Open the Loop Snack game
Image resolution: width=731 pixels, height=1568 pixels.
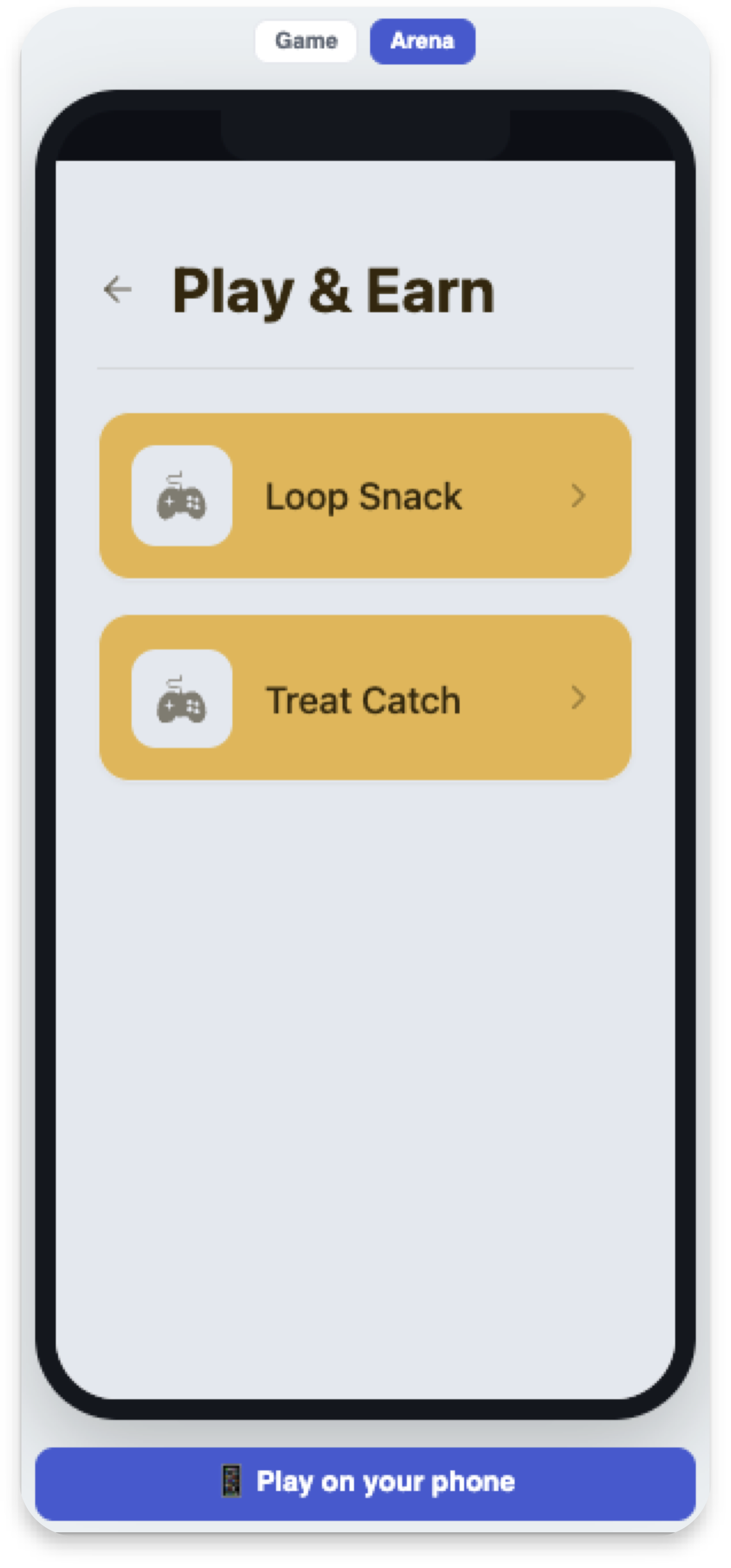coord(365,495)
